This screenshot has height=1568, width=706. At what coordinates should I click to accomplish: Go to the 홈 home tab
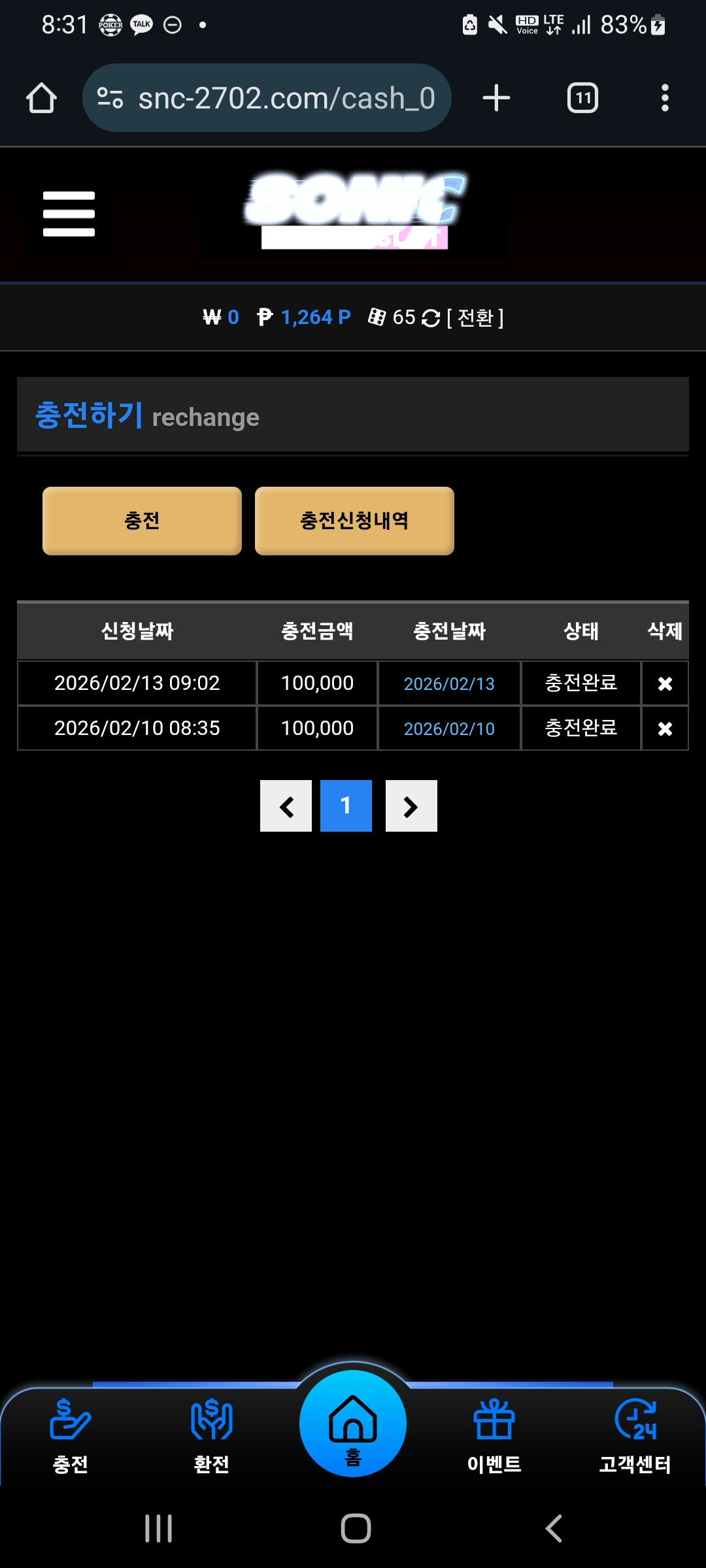(x=353, y=1424)
